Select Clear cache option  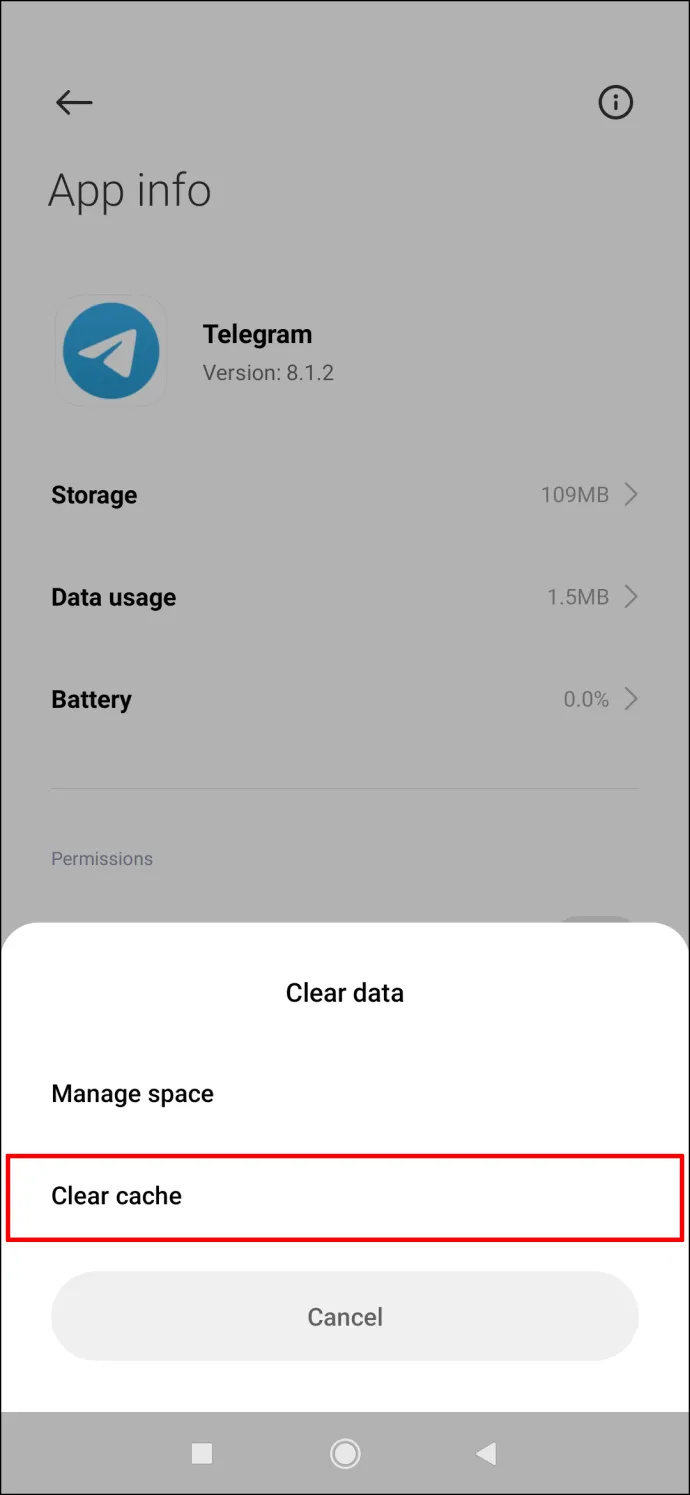pyautogui.click(x=345, y=1196)
